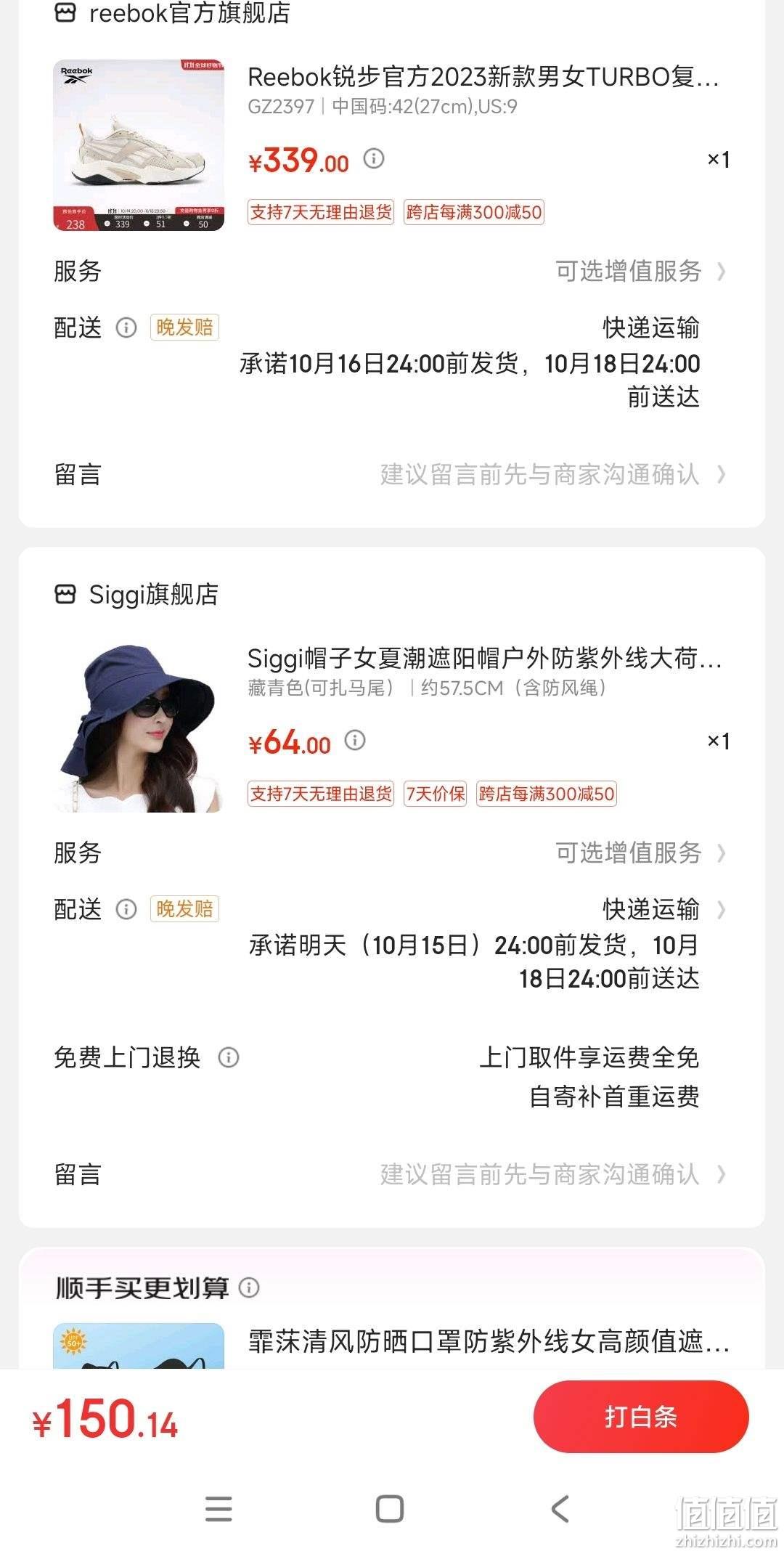Go back with the system back button
The image size is (784, 1554).
[560, 1509]
